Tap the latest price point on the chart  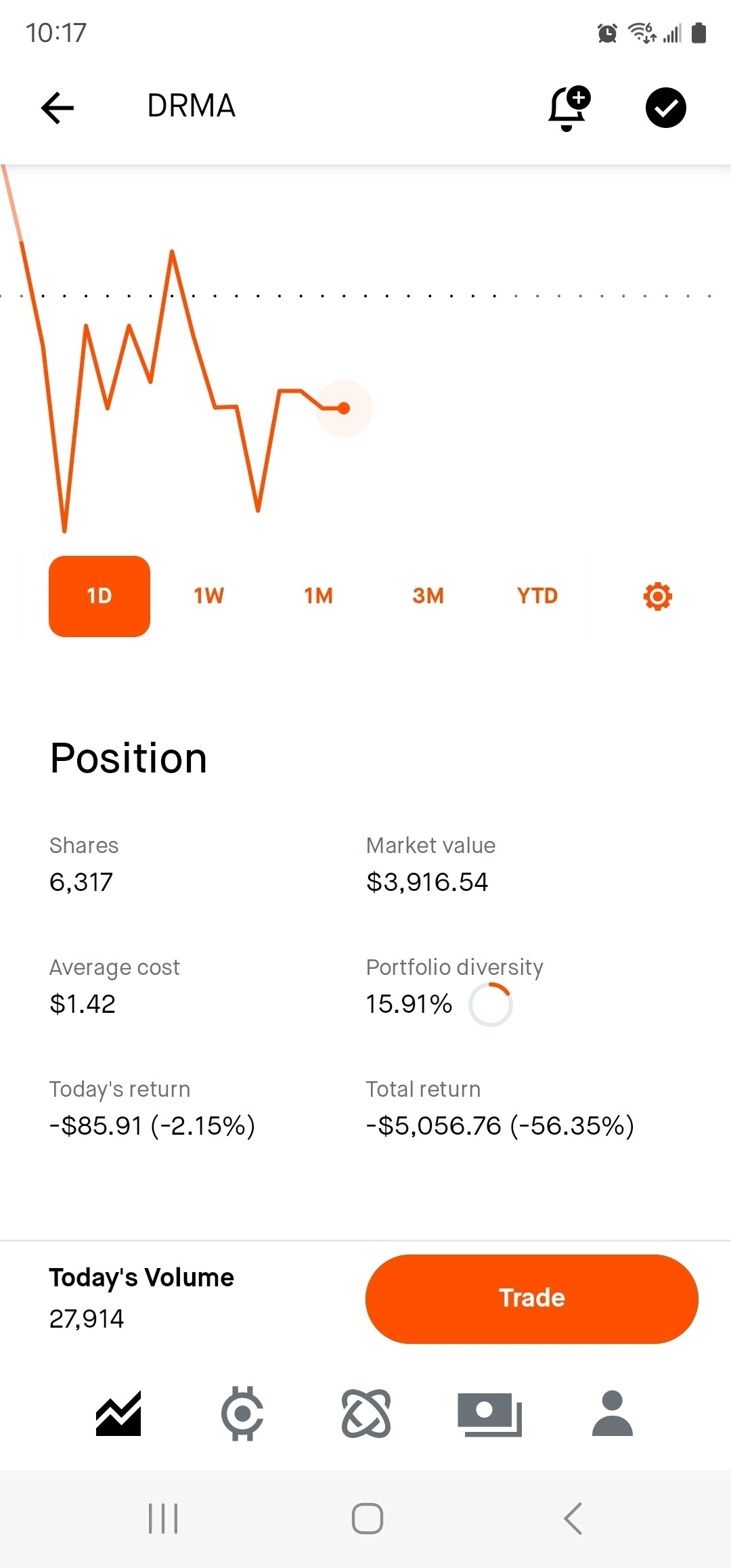coord(344,408)
